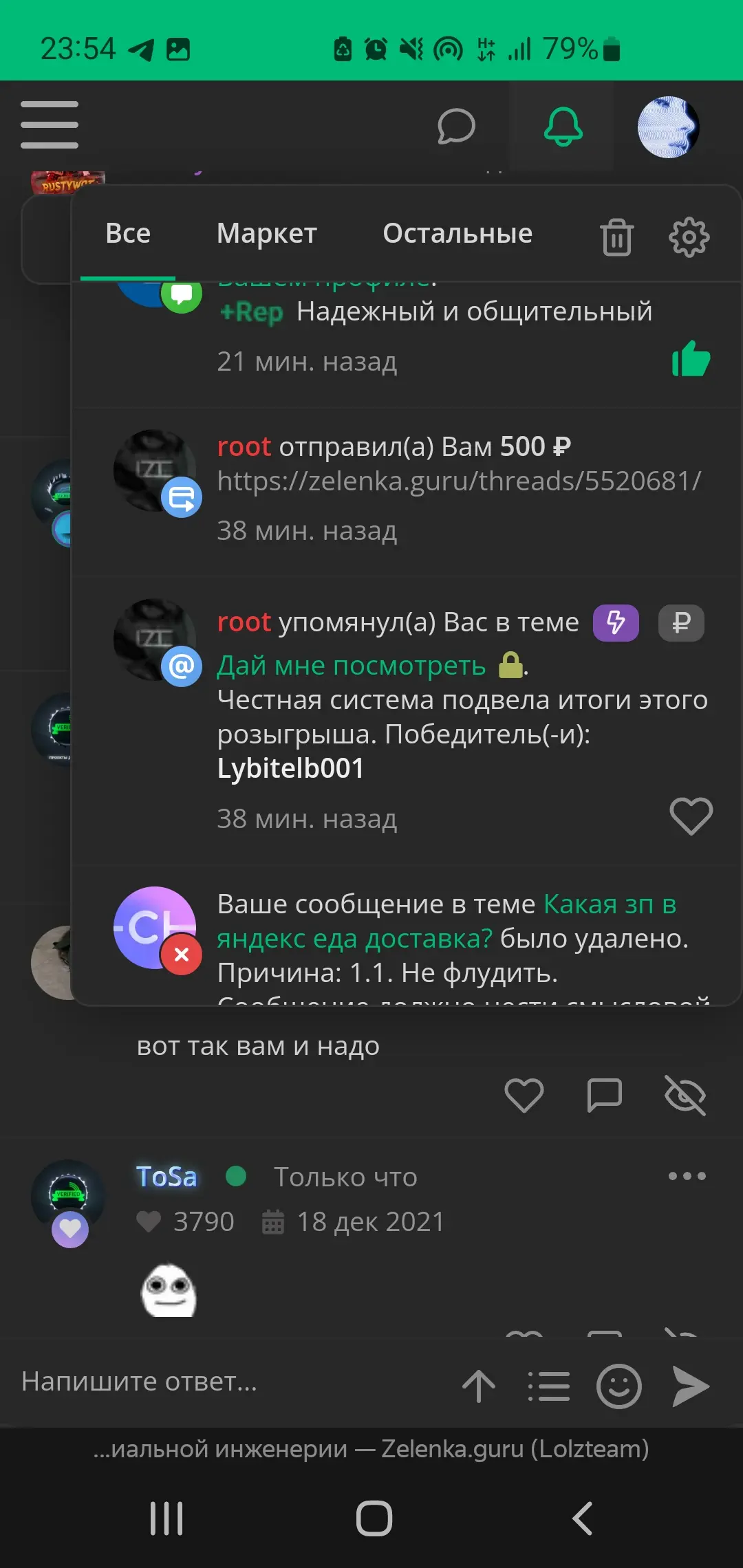Like root's mention notification with heart
Viewport: 743px width, 1568px height.
(x=691, y=816)
